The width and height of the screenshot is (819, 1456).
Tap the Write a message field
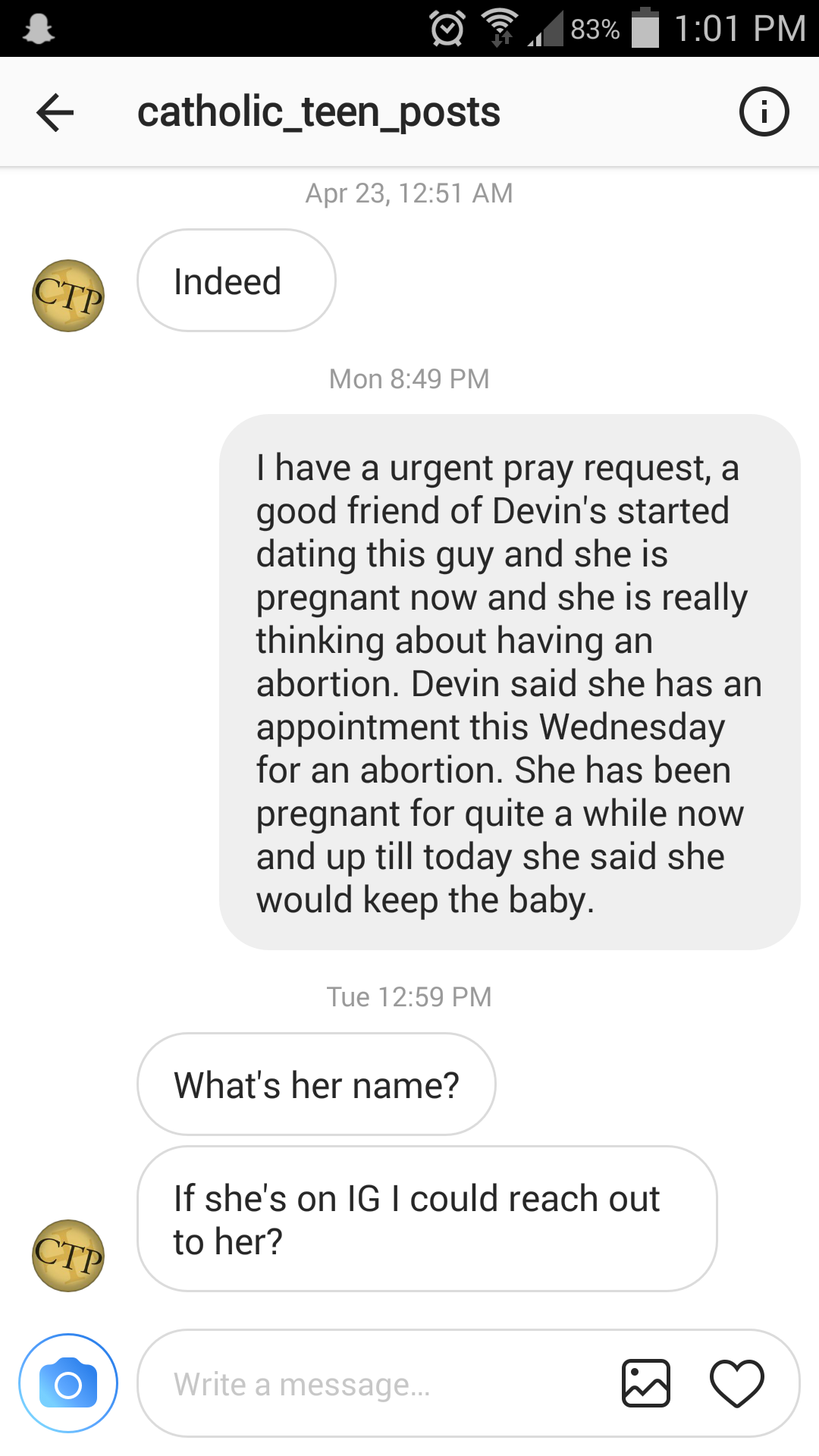click(x=379, y=1384)
